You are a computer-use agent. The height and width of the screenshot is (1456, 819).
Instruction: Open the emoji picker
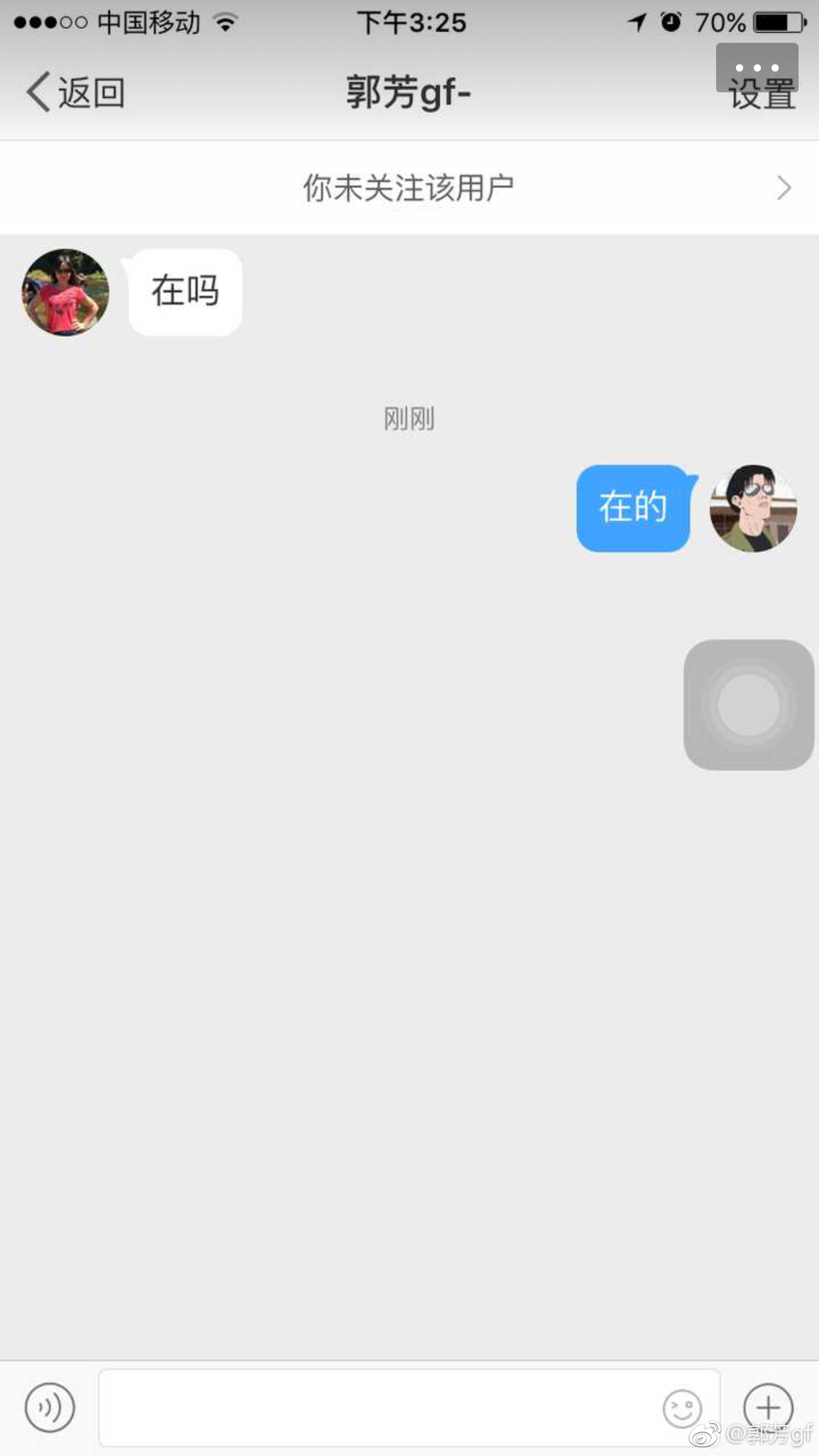click(x=681, y=1408)
